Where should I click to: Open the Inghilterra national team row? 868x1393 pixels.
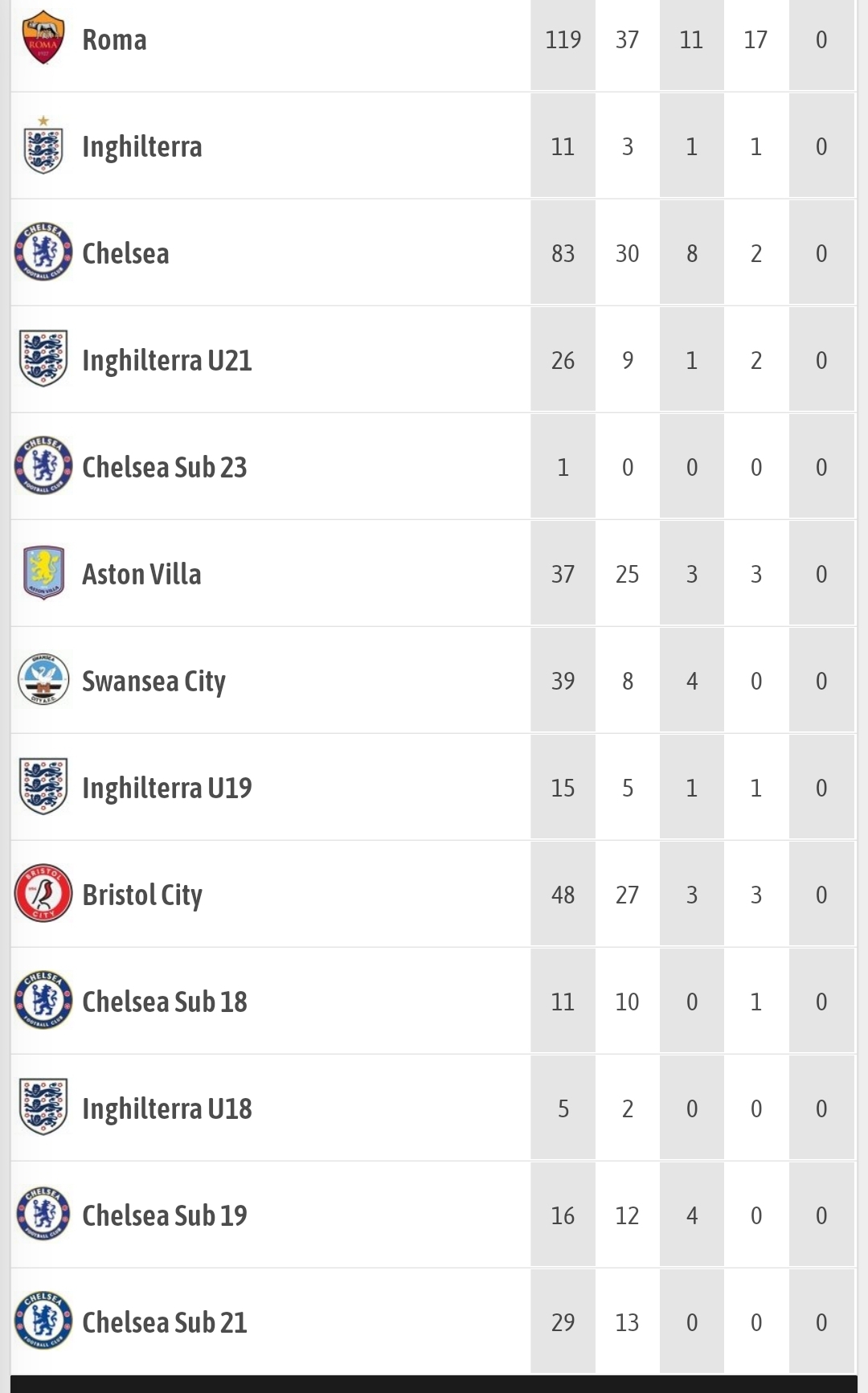point(433,146)
